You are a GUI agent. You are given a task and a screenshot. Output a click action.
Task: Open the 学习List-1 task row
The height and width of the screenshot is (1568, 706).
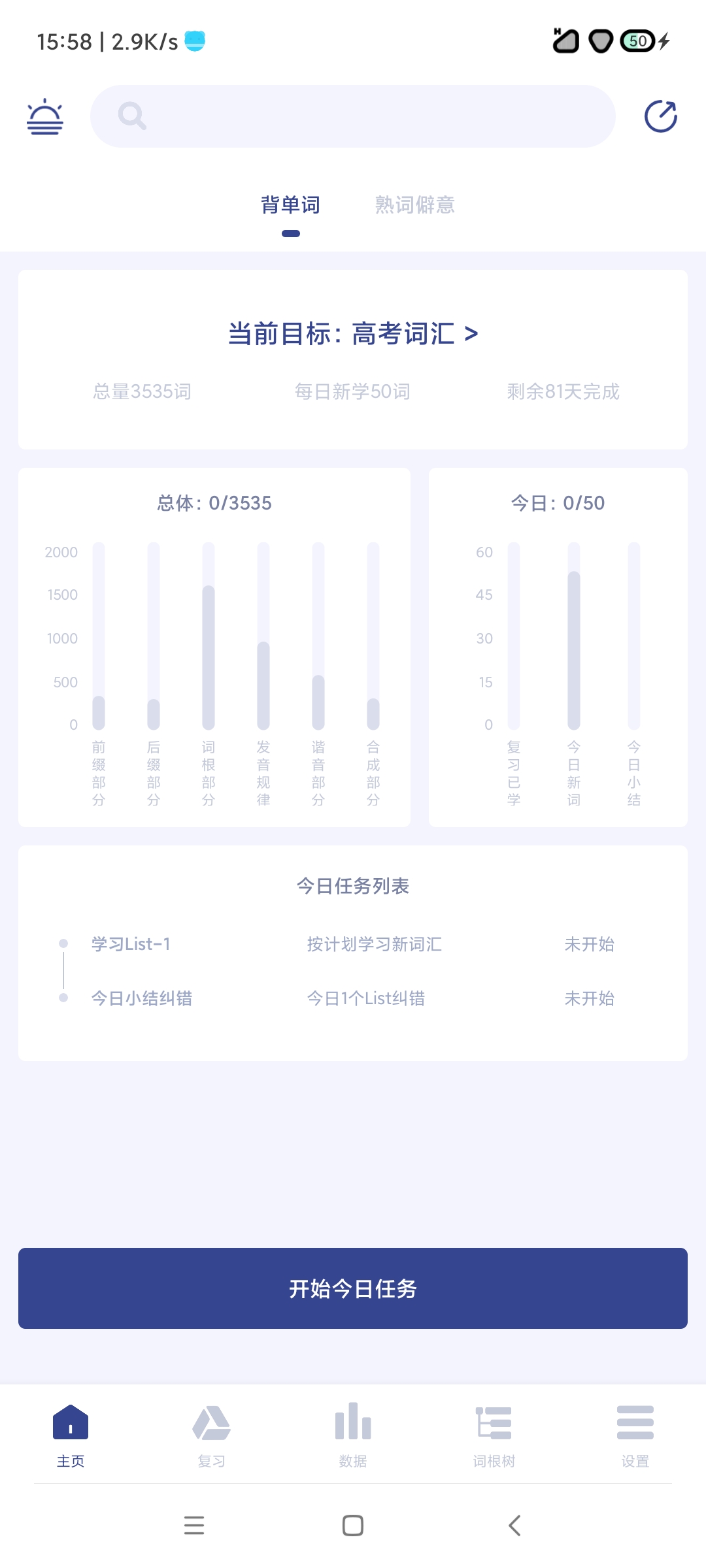pos(353,944)
